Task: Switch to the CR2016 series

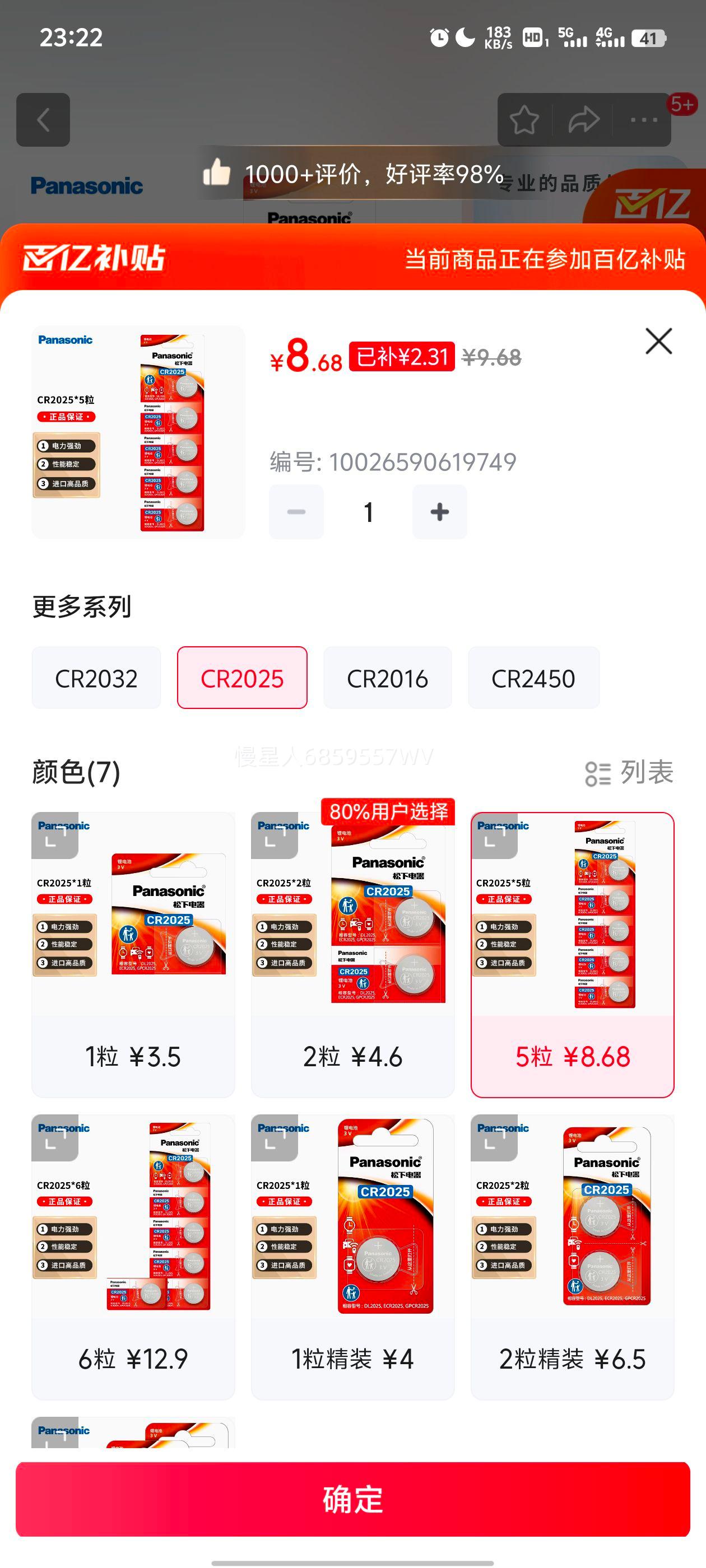Action: coord(387,678)
